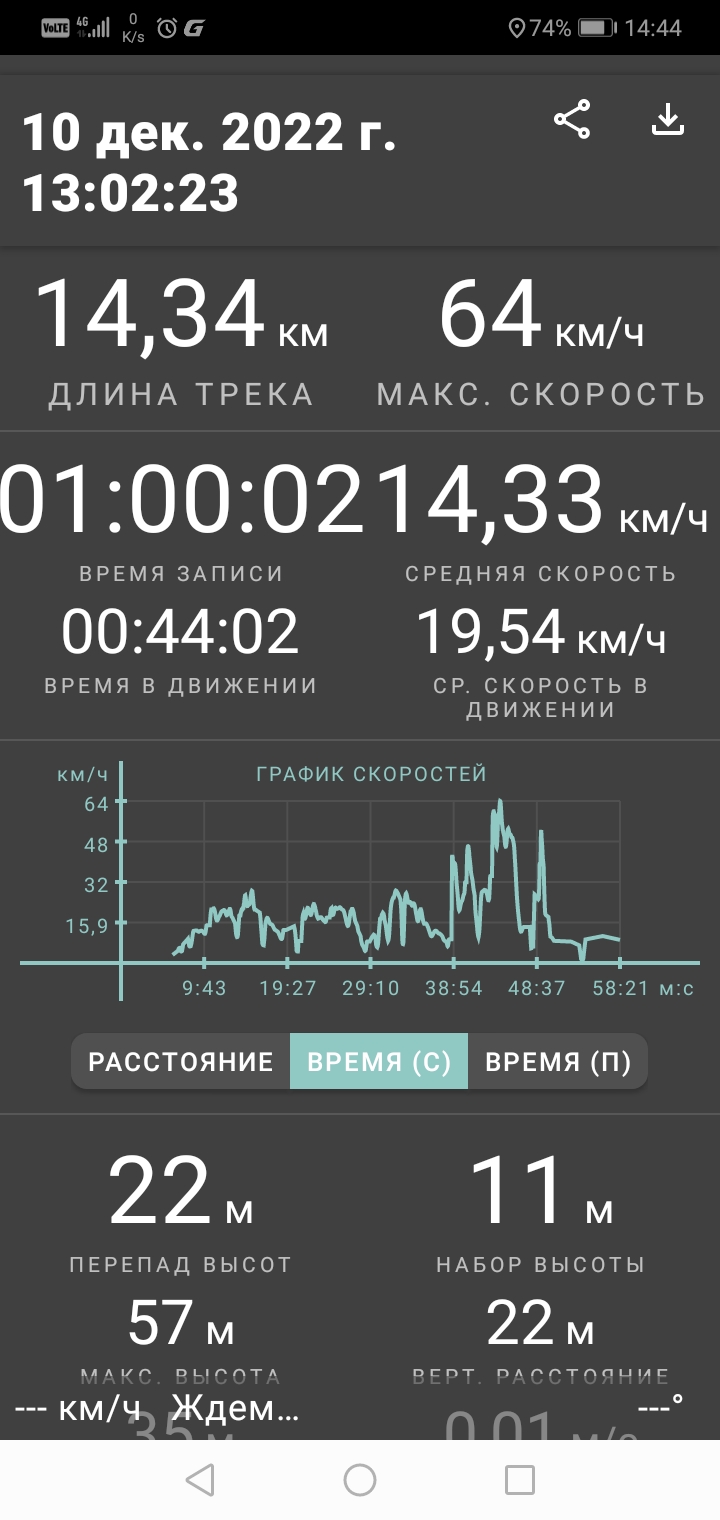Export the track with the download icon
720x1520 pixels.
pos(667,120)
